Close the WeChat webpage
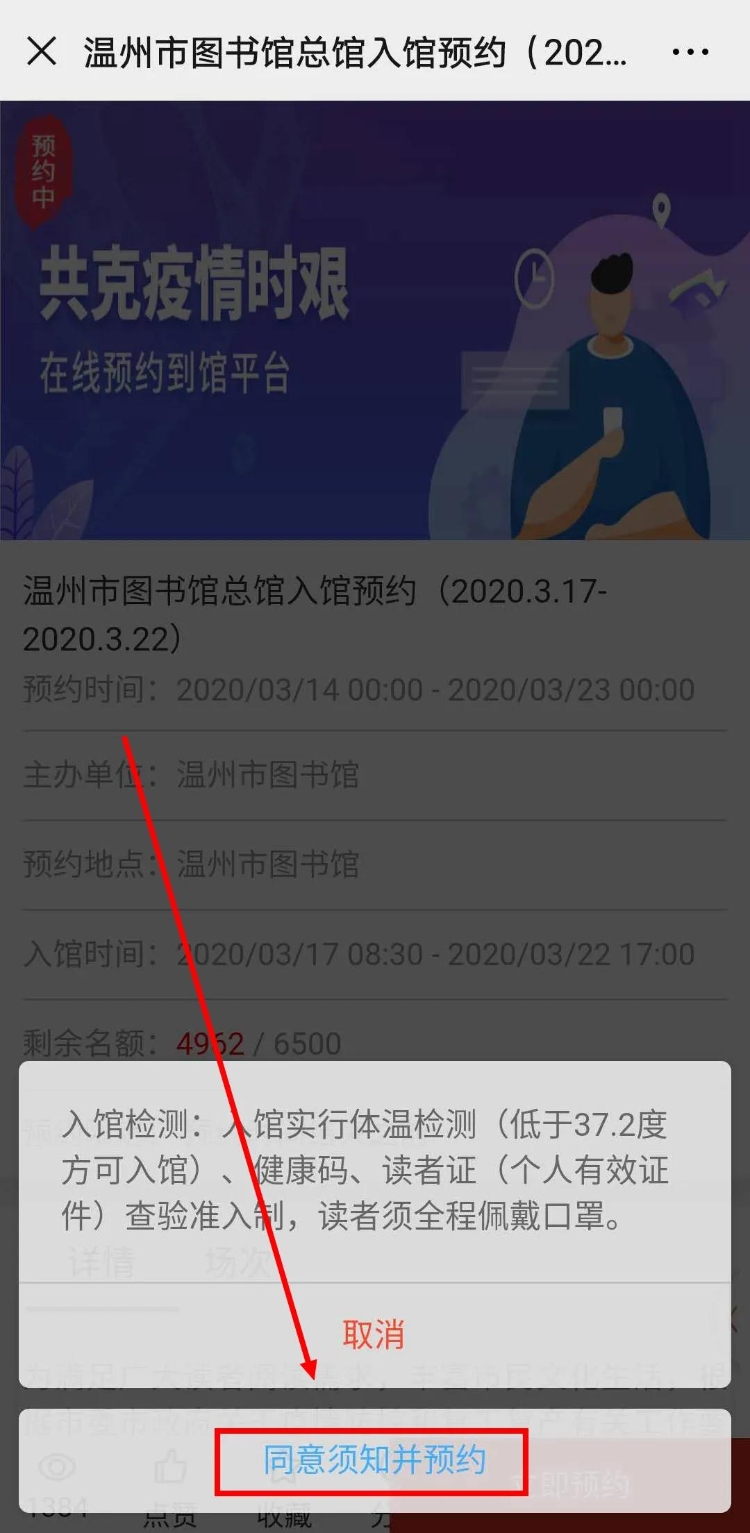750x1533 pixels. (x=41, y=51)
